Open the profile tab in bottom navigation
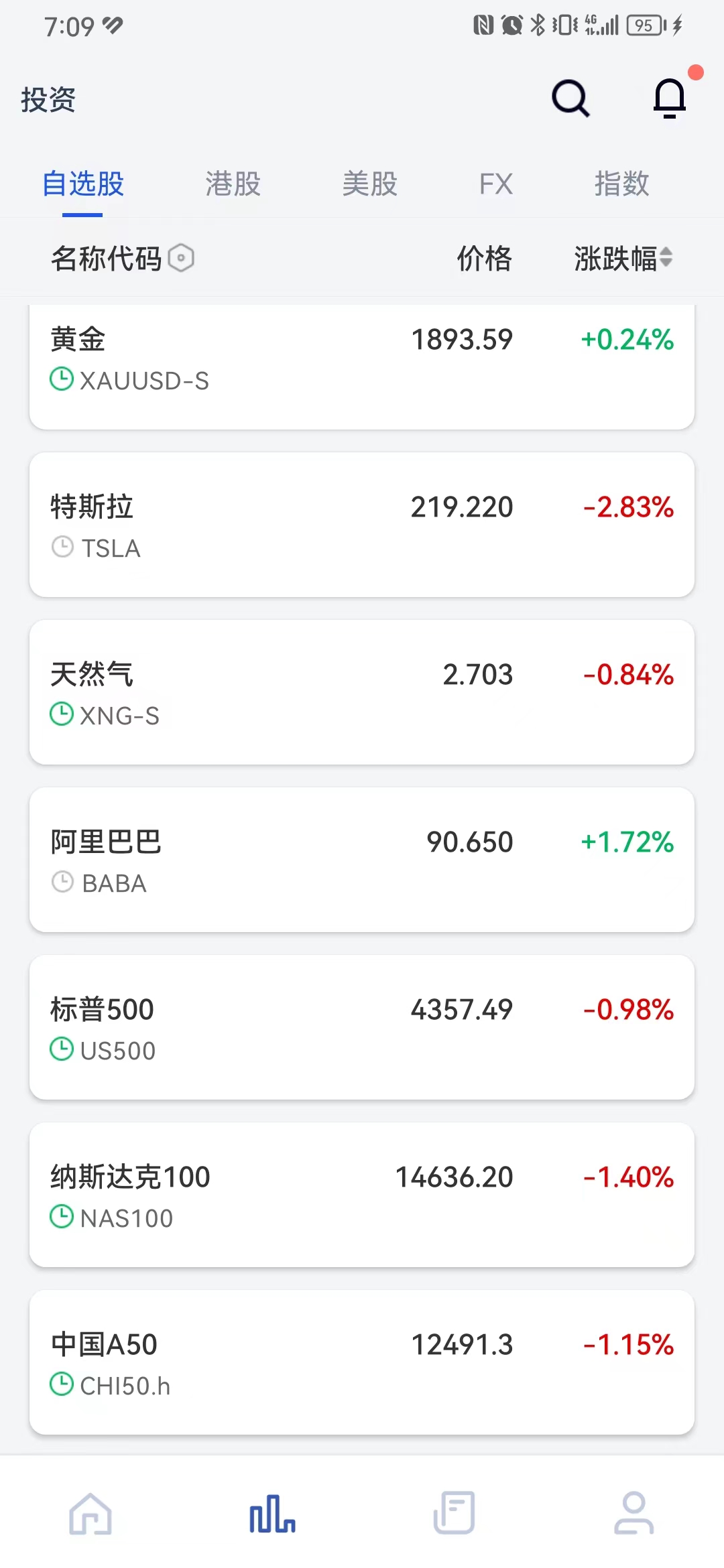This screenshot has width=724, height=1568. [x=634, y=1513]
